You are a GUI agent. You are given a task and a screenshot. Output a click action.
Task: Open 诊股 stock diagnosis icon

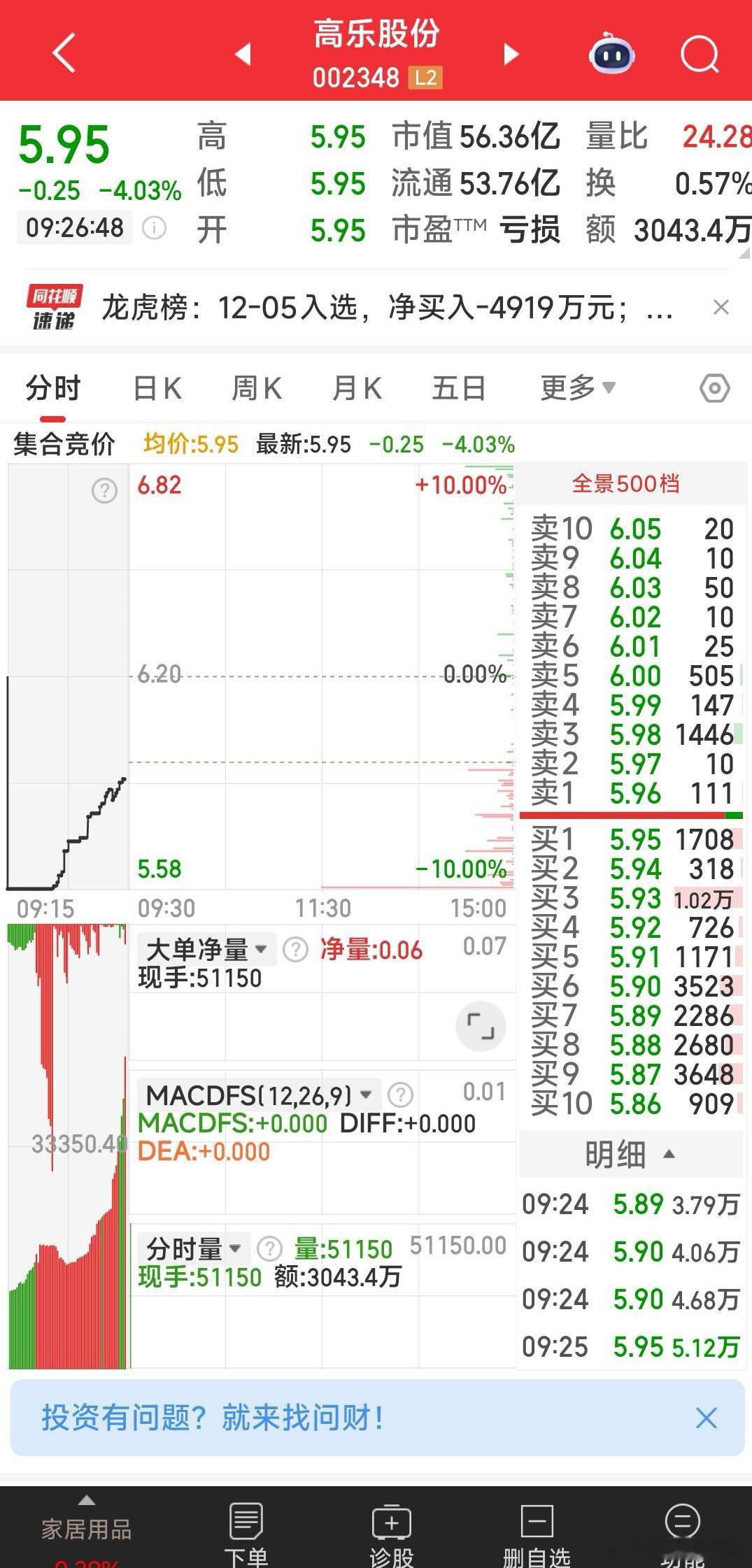pos(391,1525)
